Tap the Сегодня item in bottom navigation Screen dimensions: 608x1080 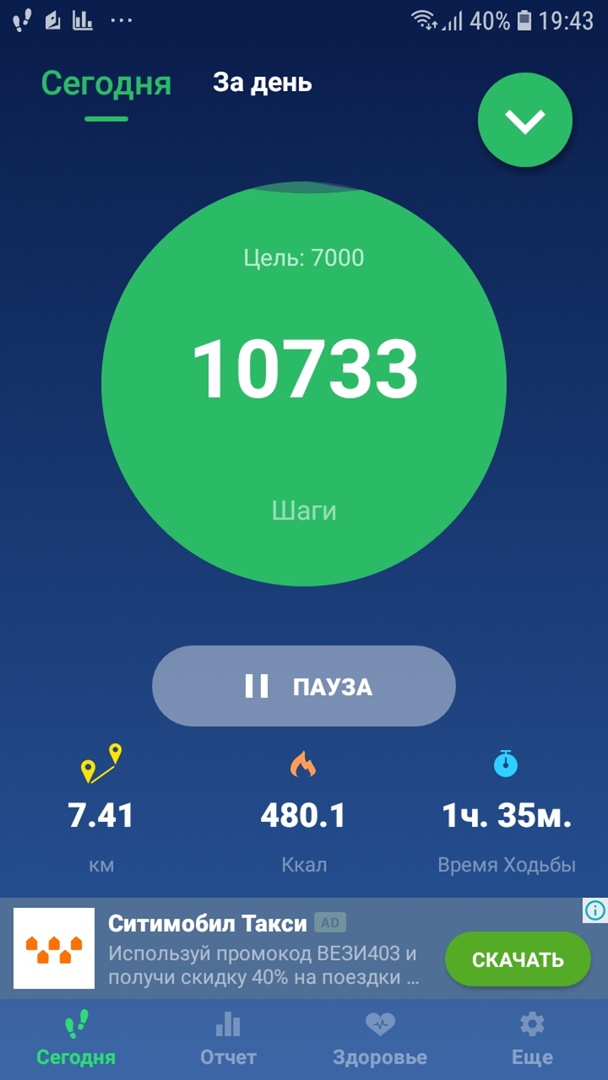coord(76,1039)
